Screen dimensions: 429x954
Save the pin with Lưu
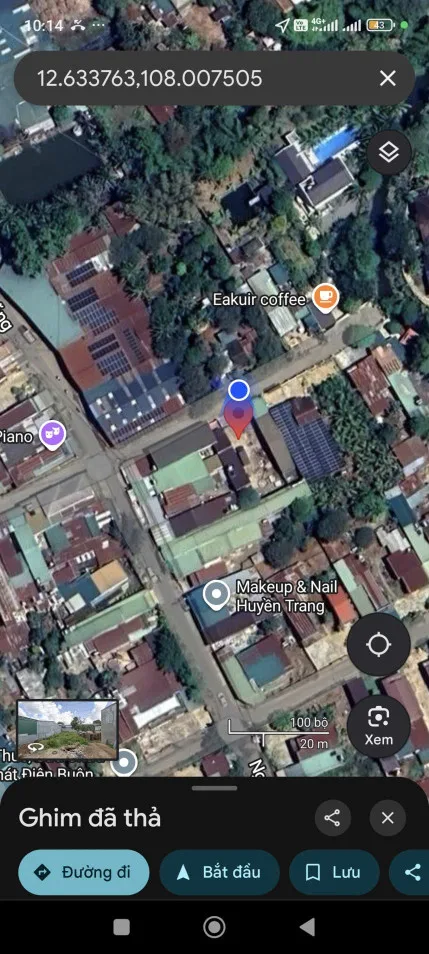point(334,872)
